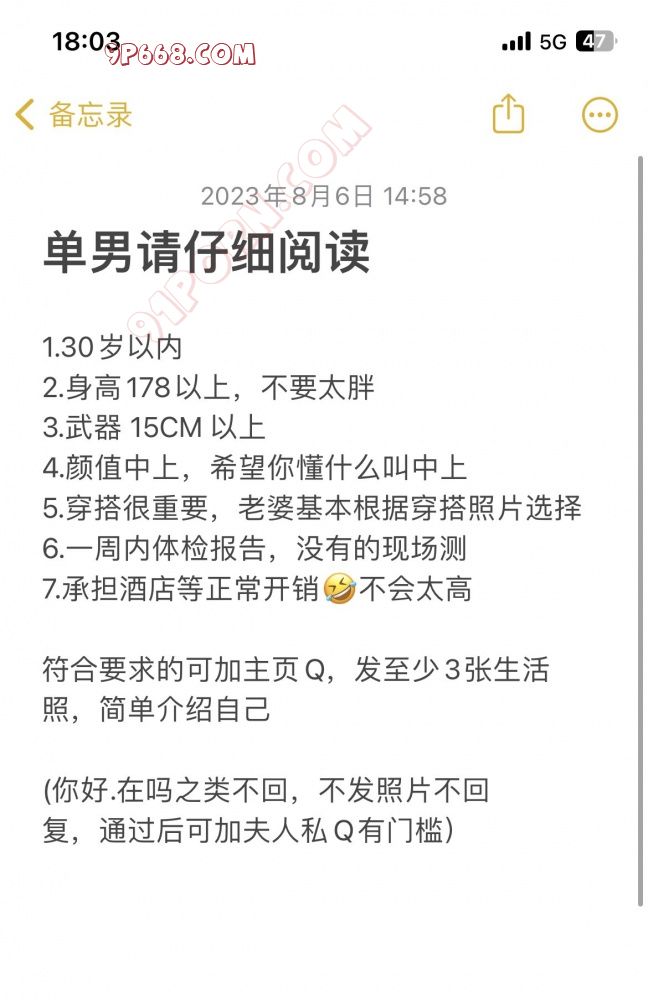Go back to the 备忘录 list

click(x=74, y=115)
